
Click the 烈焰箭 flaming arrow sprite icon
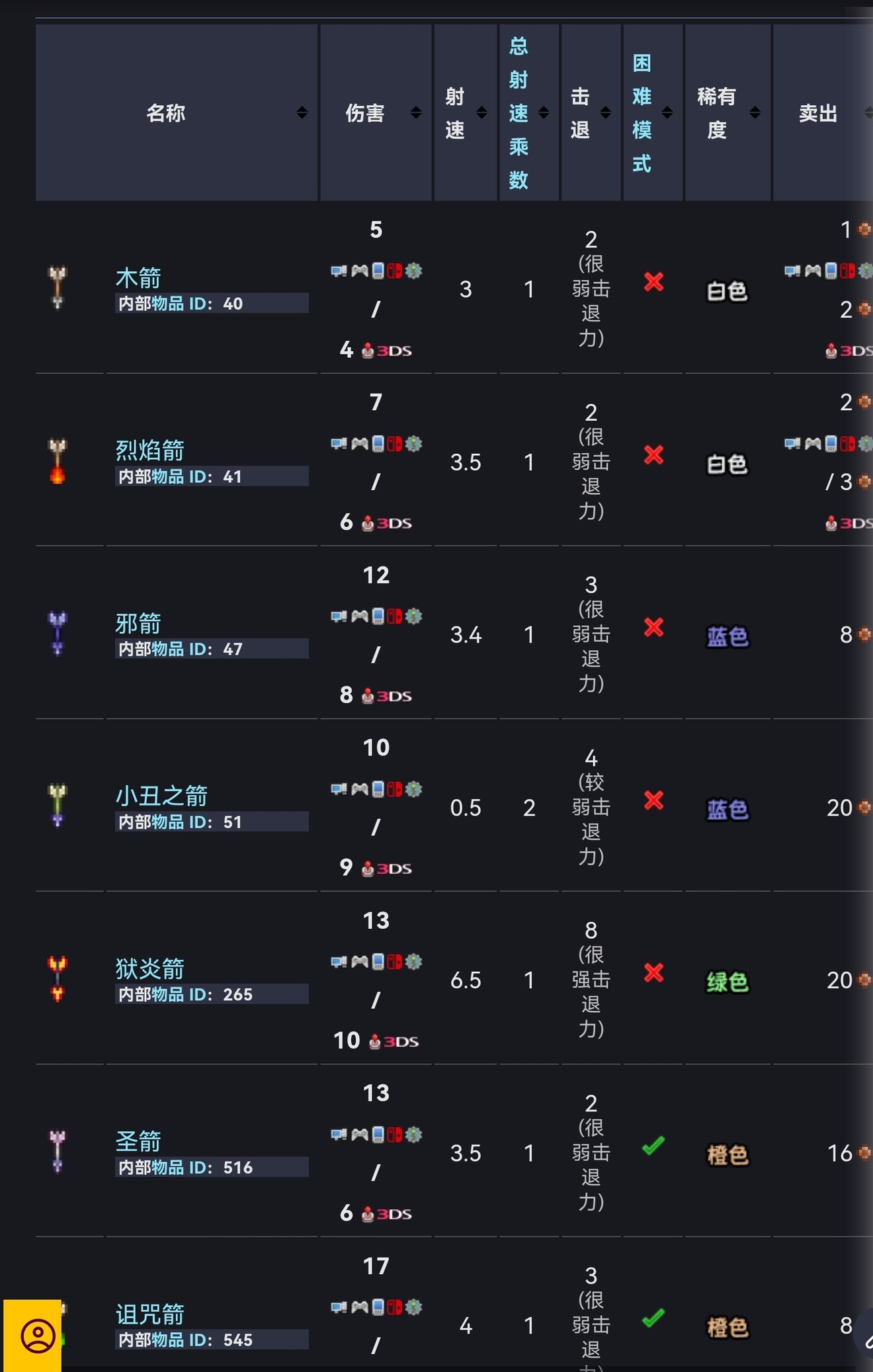[x=58, y=460]
